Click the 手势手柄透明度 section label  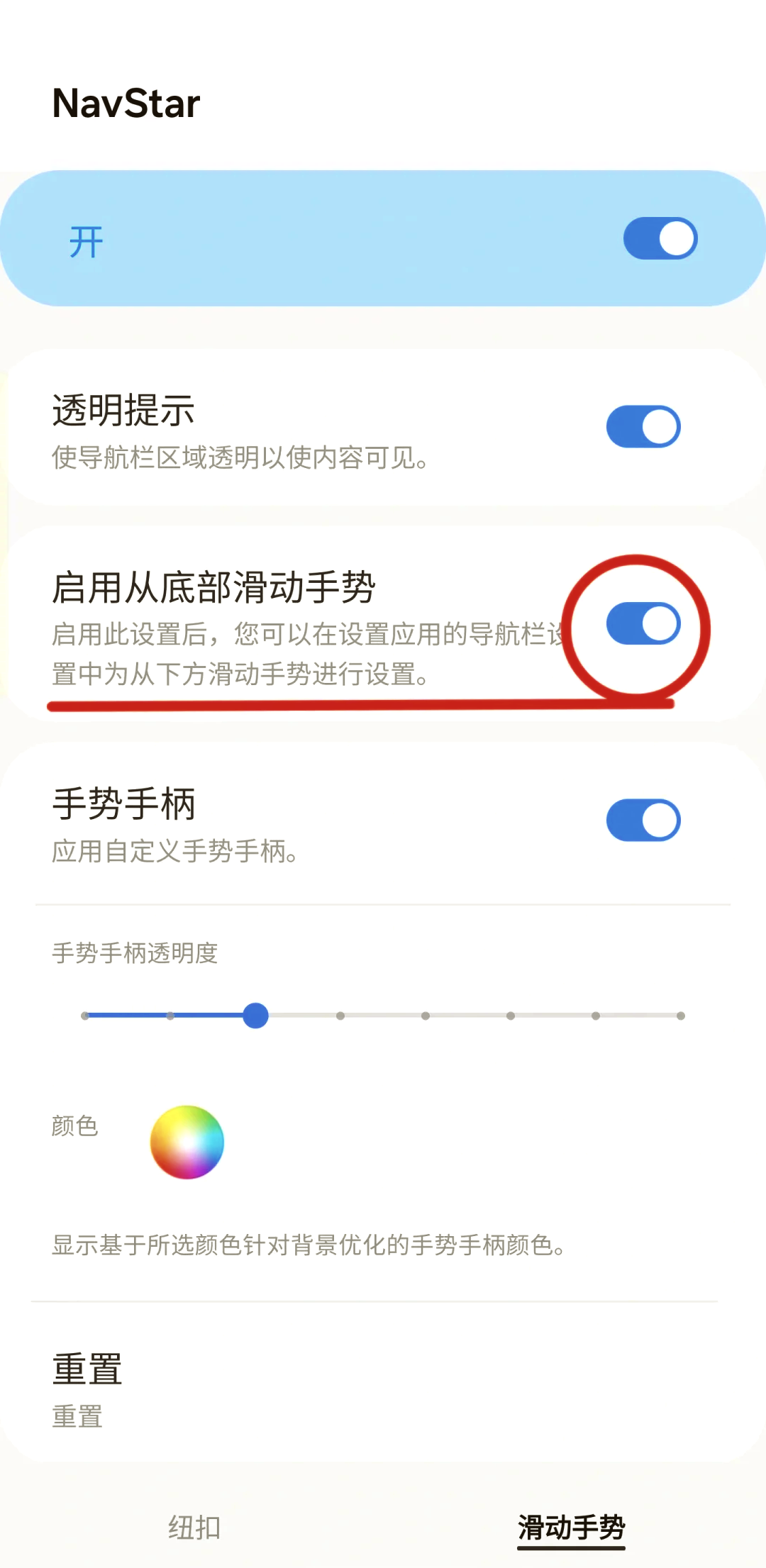click(x=135, y=954)
